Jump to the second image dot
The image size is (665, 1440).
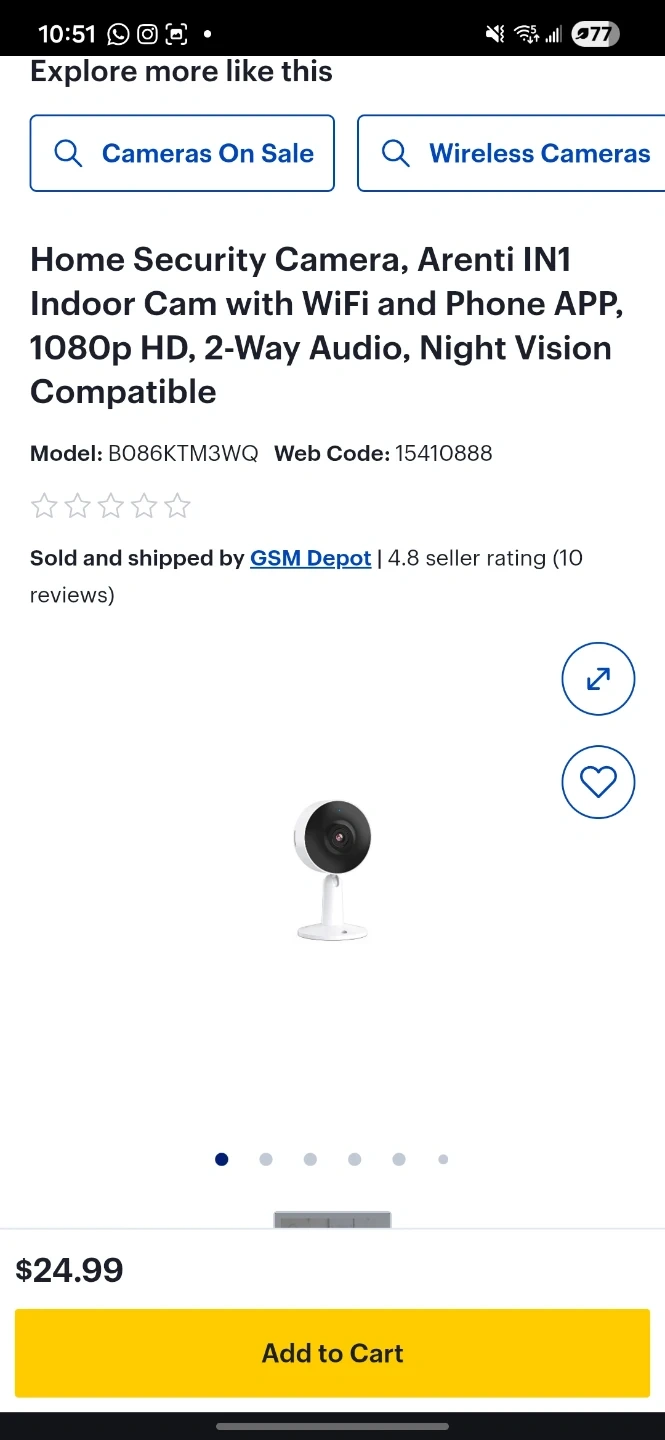pos(266,1159)
